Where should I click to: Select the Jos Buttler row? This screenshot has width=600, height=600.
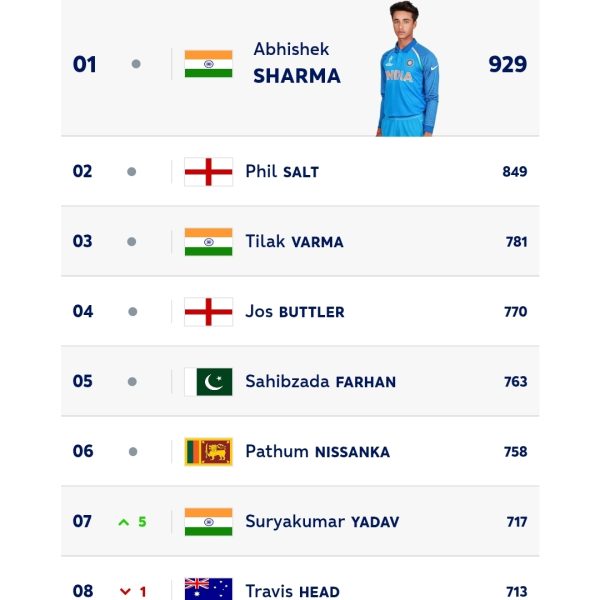coord(294,311)
